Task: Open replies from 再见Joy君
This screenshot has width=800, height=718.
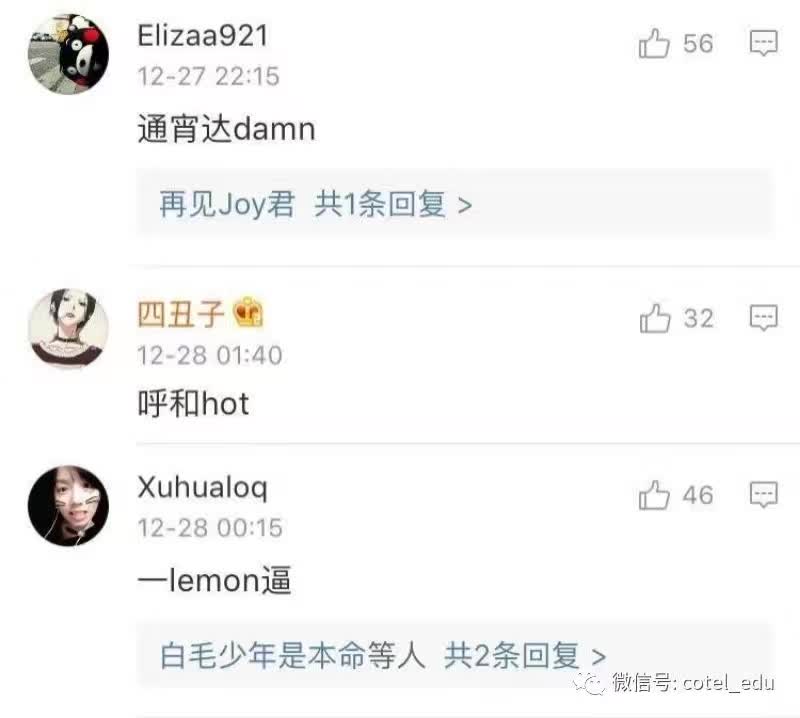Action: (x=315, y=205)
